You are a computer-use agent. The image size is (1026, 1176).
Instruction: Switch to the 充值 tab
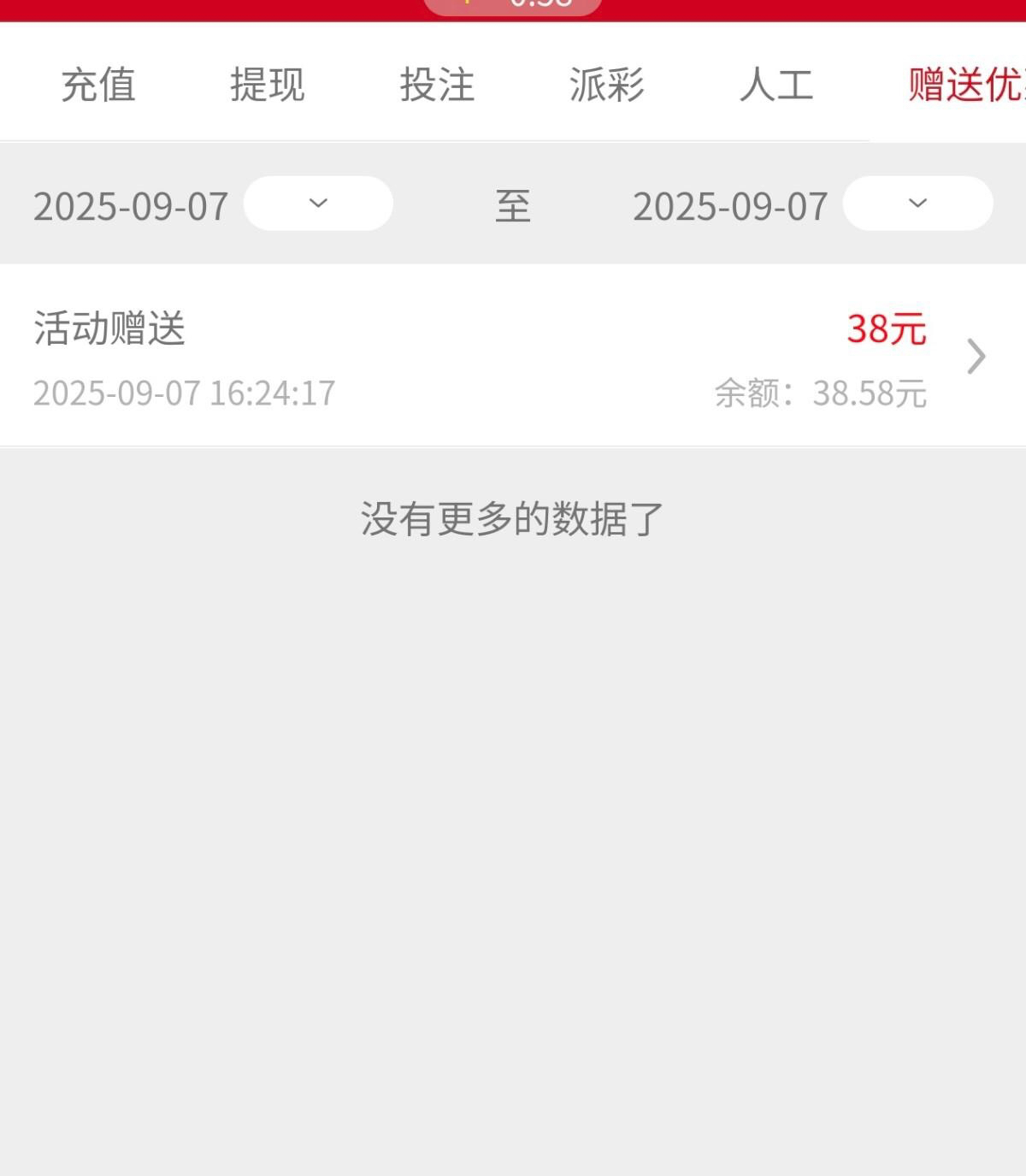98,85
